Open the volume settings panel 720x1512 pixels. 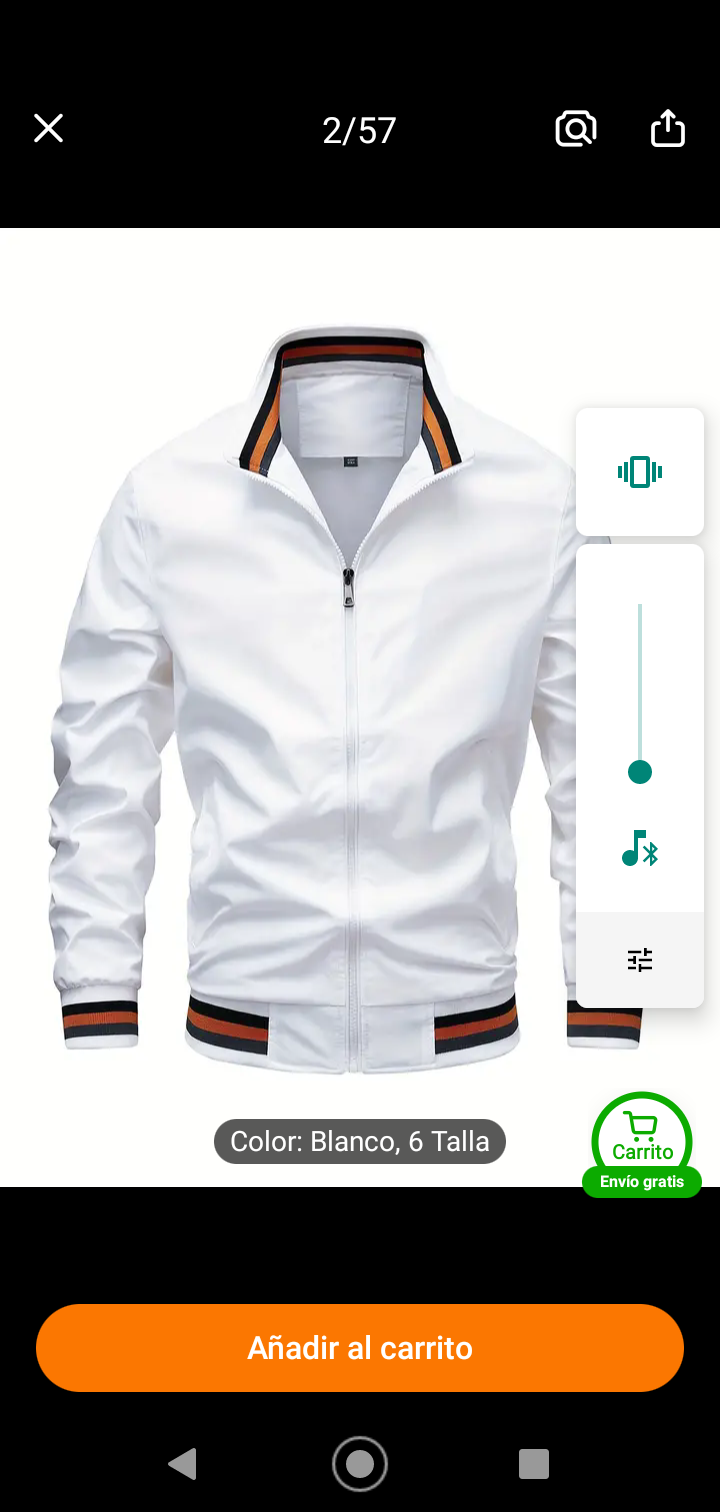point(640,960)
